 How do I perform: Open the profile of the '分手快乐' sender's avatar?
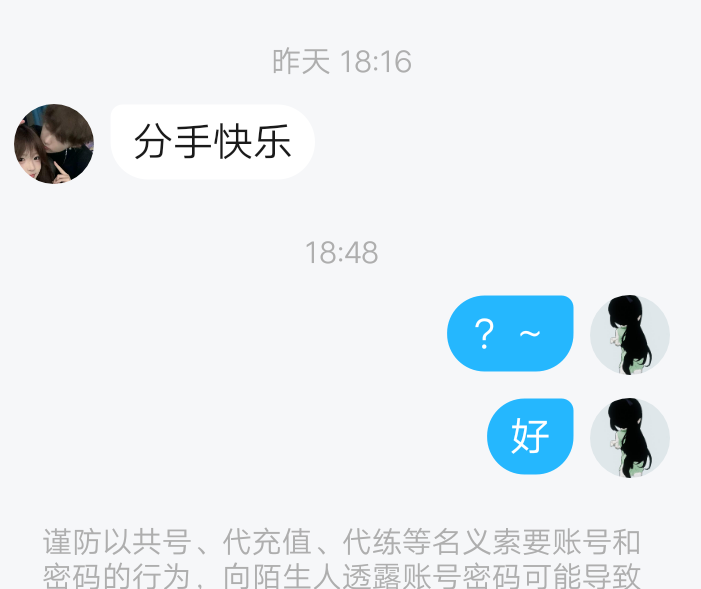pyautogui.click(x=54, y=144)
